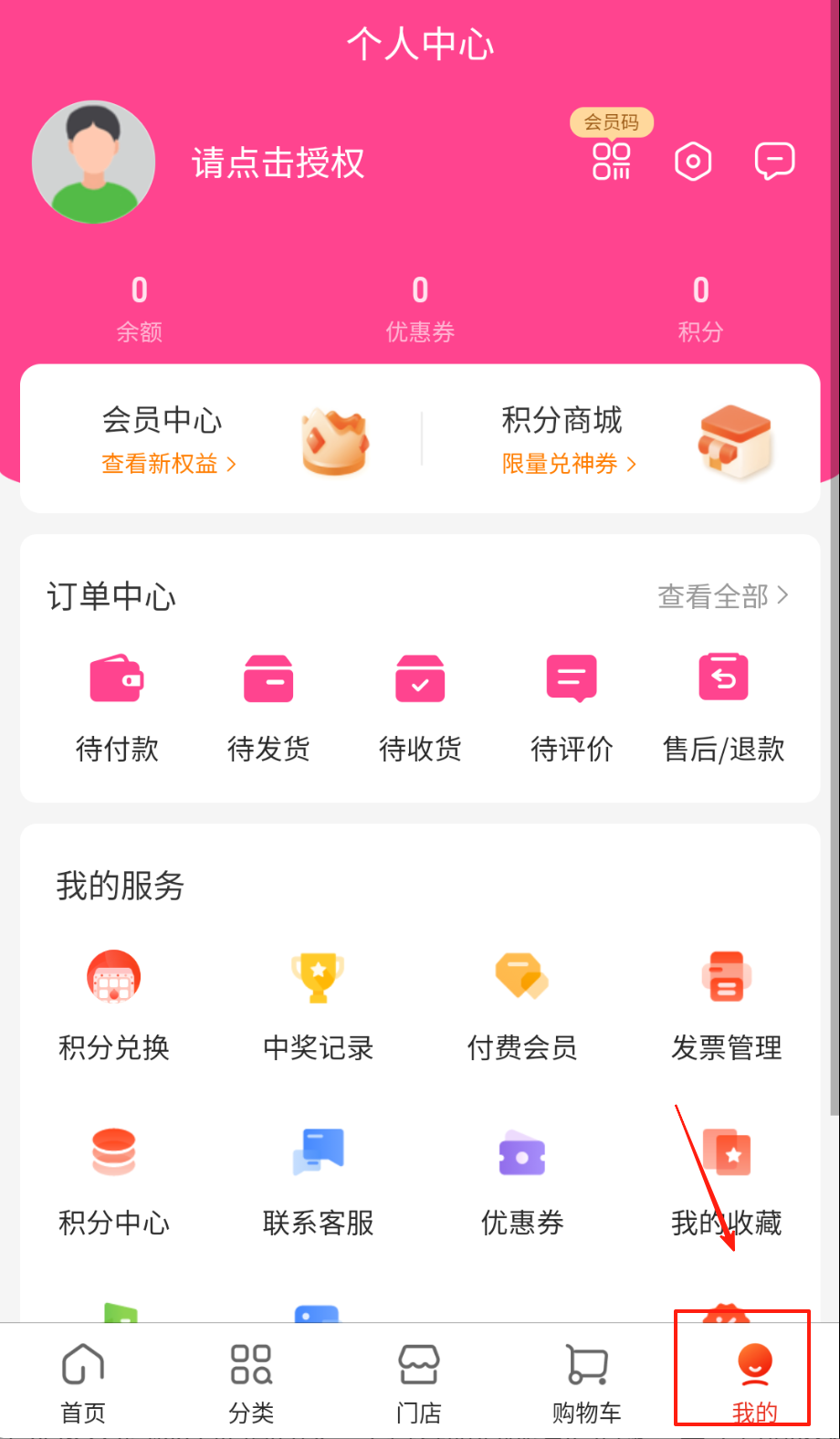View all orders via 查看全部

pos(722,596)
